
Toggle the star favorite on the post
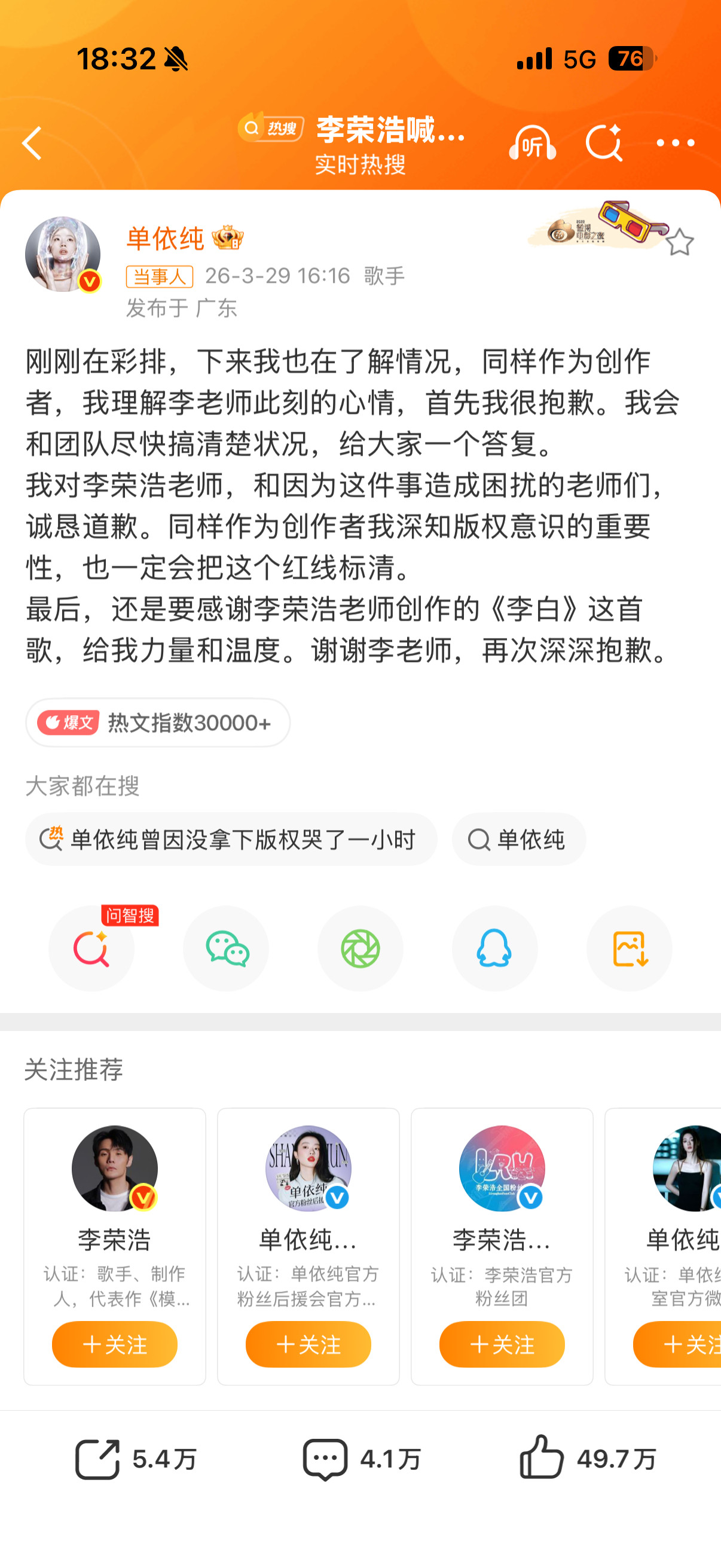point(682,242)
